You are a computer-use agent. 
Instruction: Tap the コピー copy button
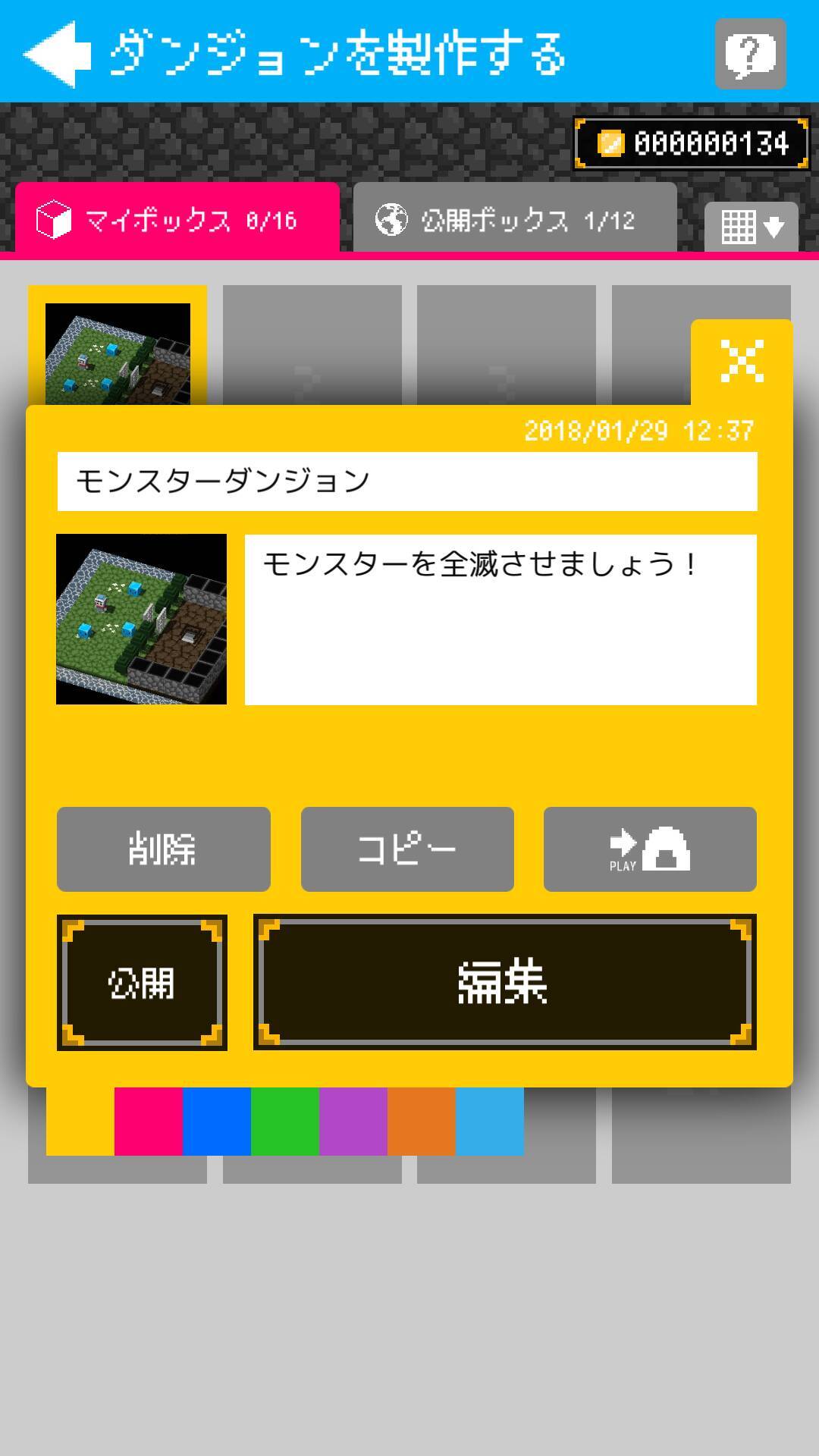[x=407, y=849]
